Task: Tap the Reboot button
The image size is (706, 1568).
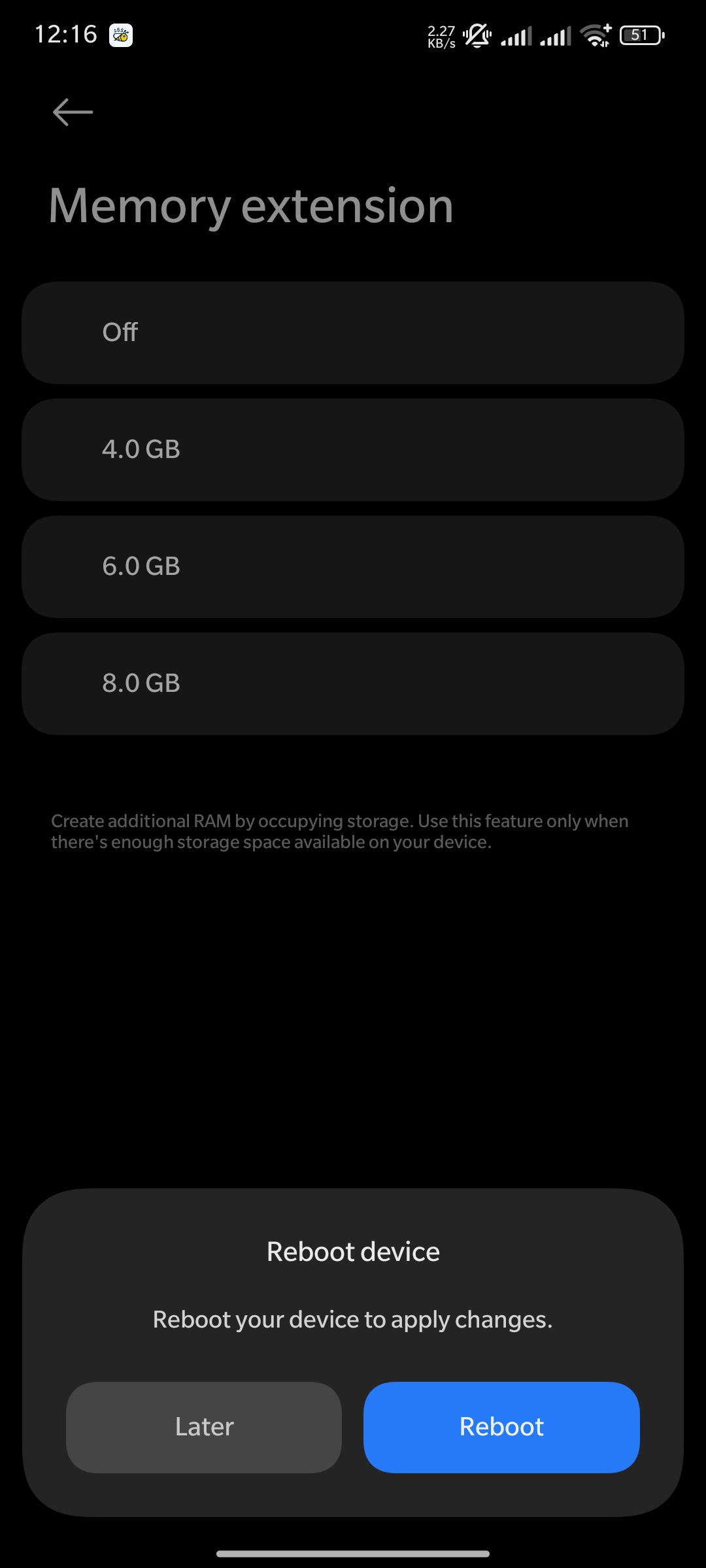Action: click(x=501, y=1427)
